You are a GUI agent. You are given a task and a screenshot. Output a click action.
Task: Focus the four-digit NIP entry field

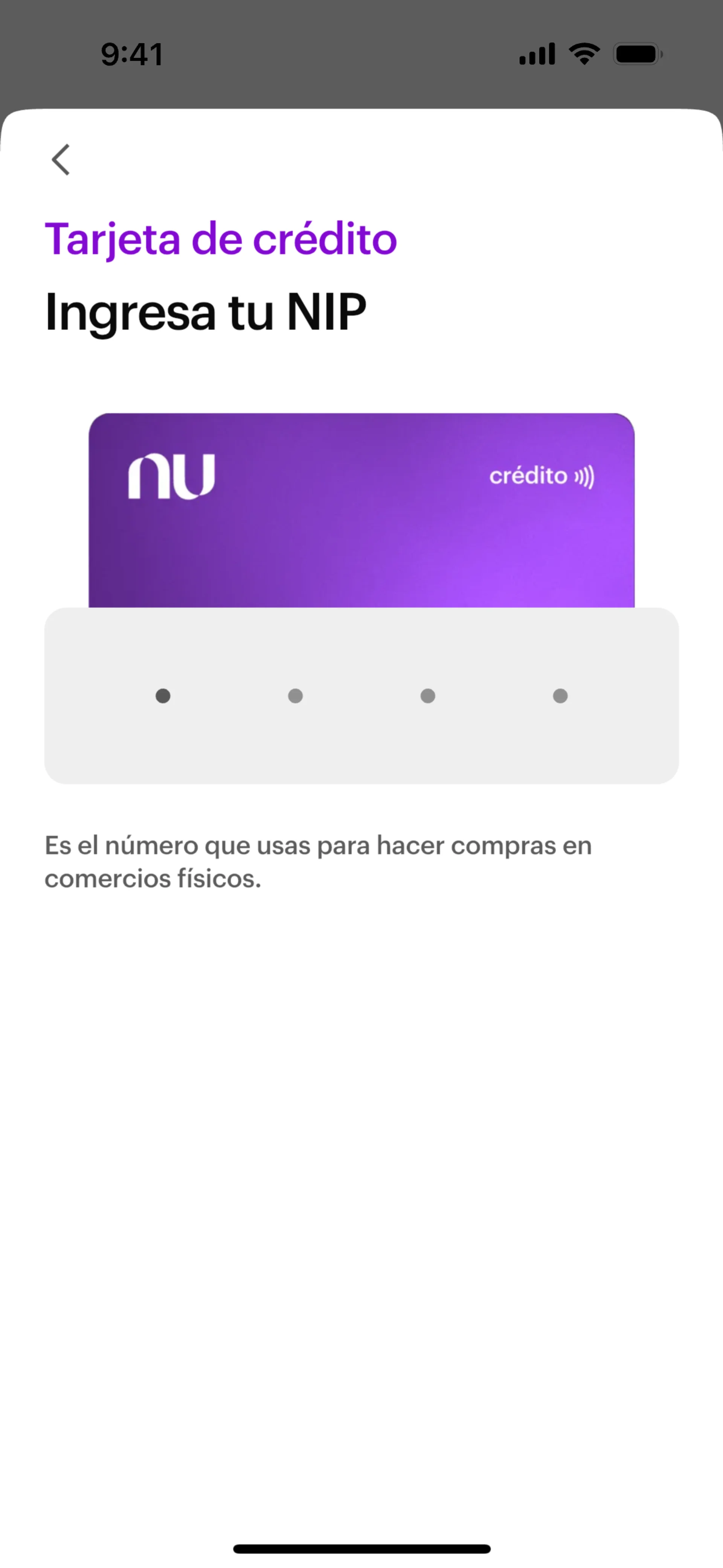pyautogui.click(x=361, y=696)
